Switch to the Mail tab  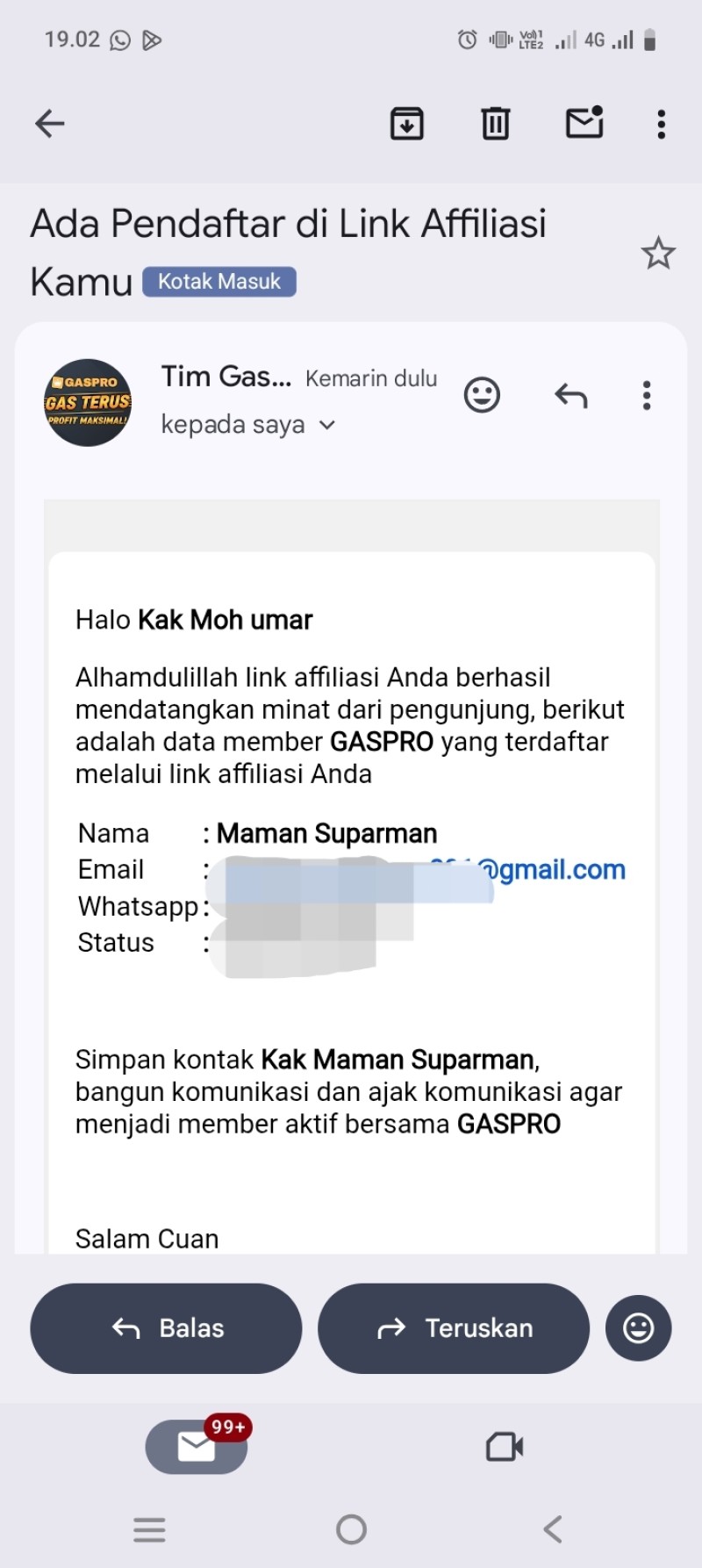tap(197, 1447)
